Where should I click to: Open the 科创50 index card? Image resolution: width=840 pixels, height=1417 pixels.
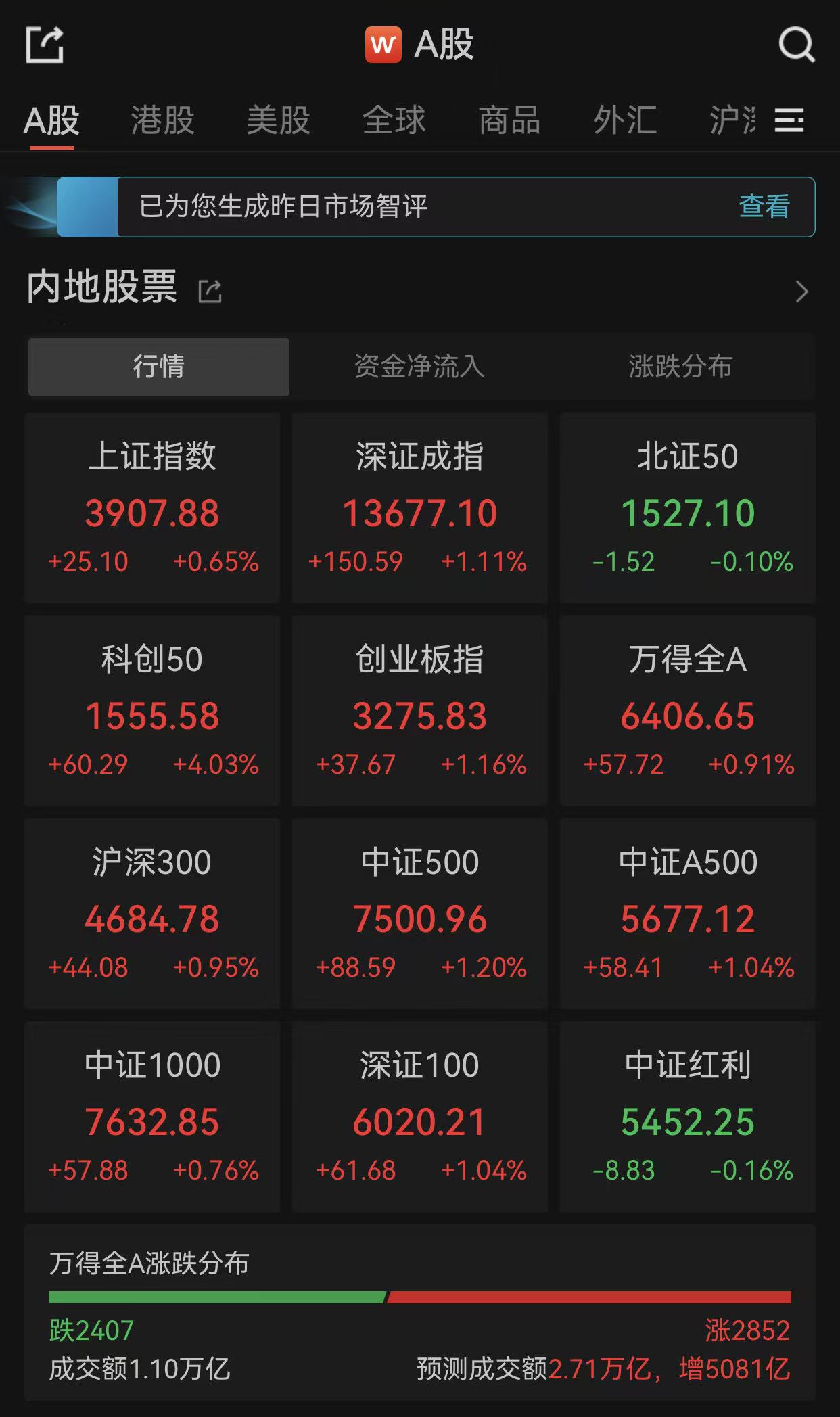pyautogui.click(x=152, y=710)
